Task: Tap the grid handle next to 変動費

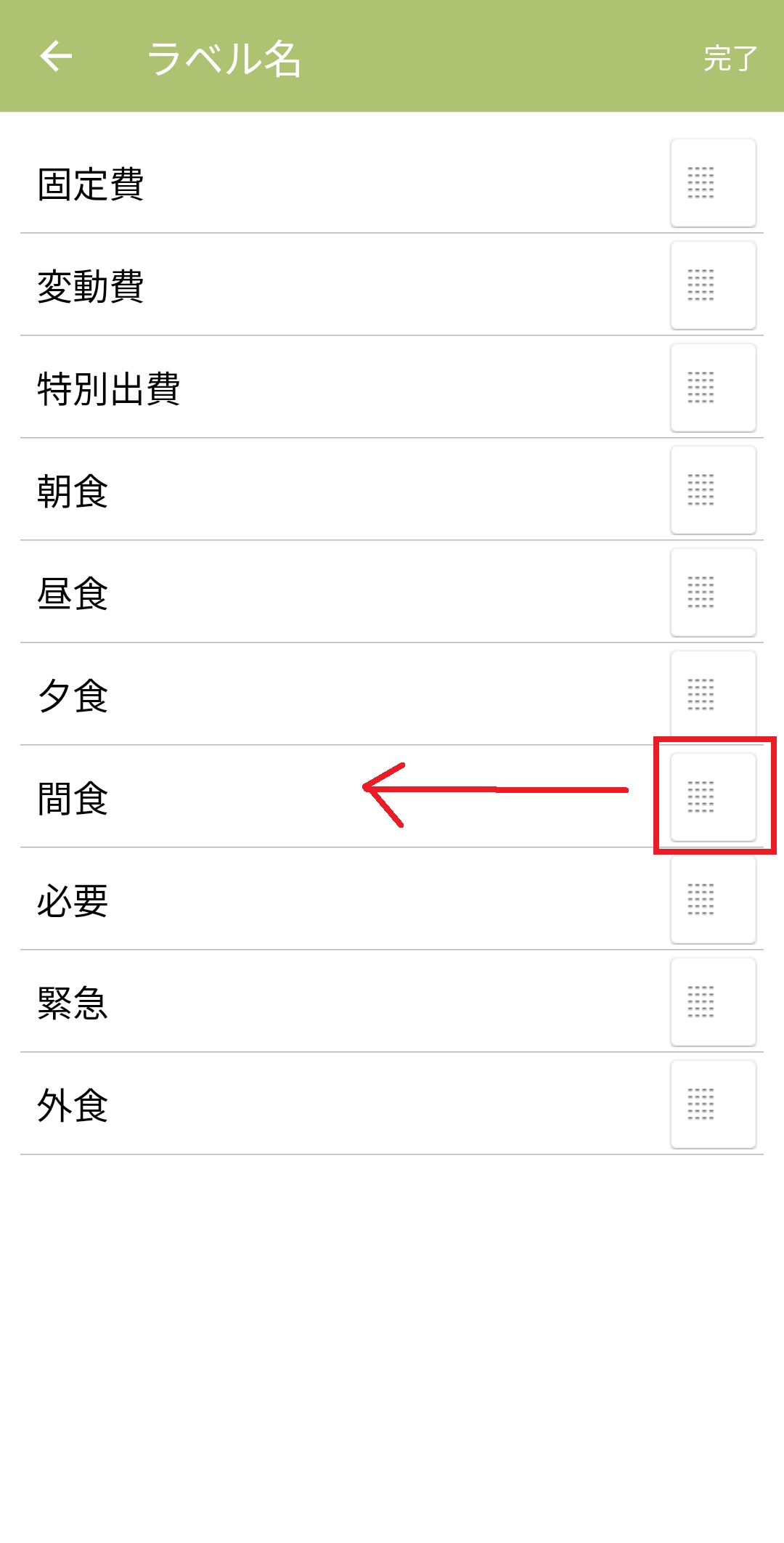Action: point(713,285)
